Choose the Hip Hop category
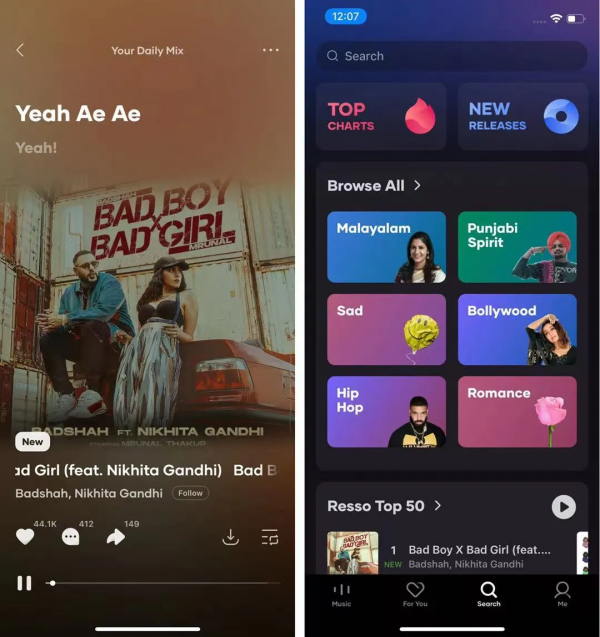The height and width of the screenshot is (637, 600). click(386, 411)
